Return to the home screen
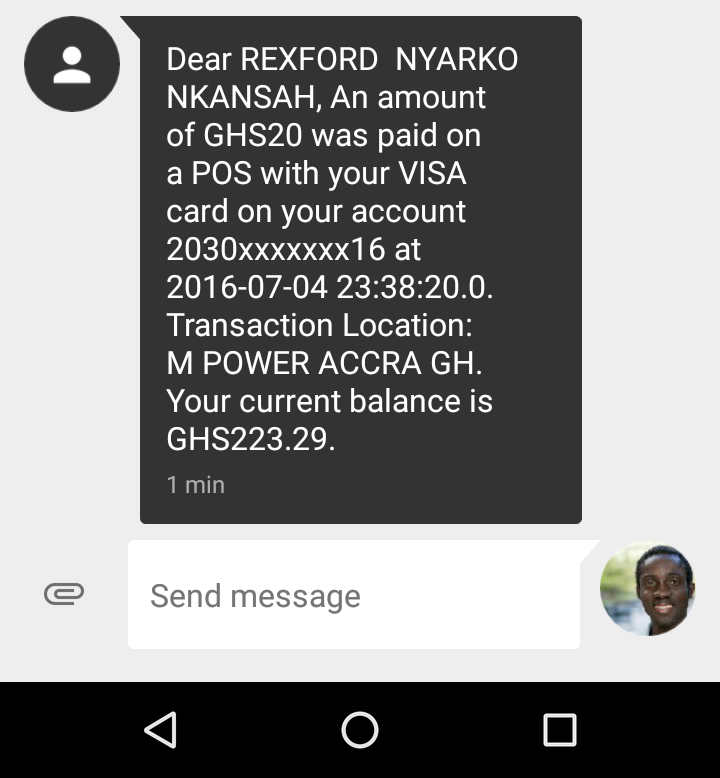 [x=360, y=730]
